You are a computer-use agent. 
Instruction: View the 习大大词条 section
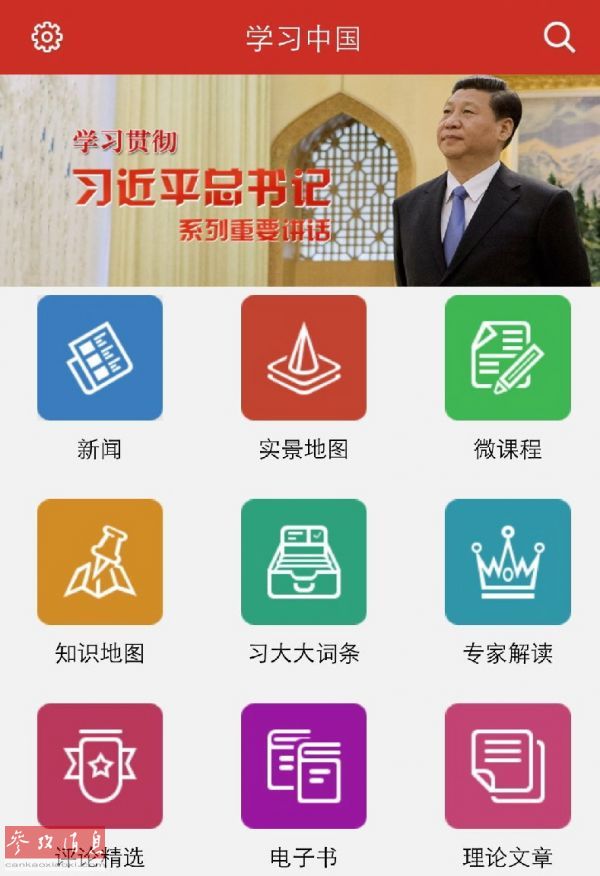[303, 562]
